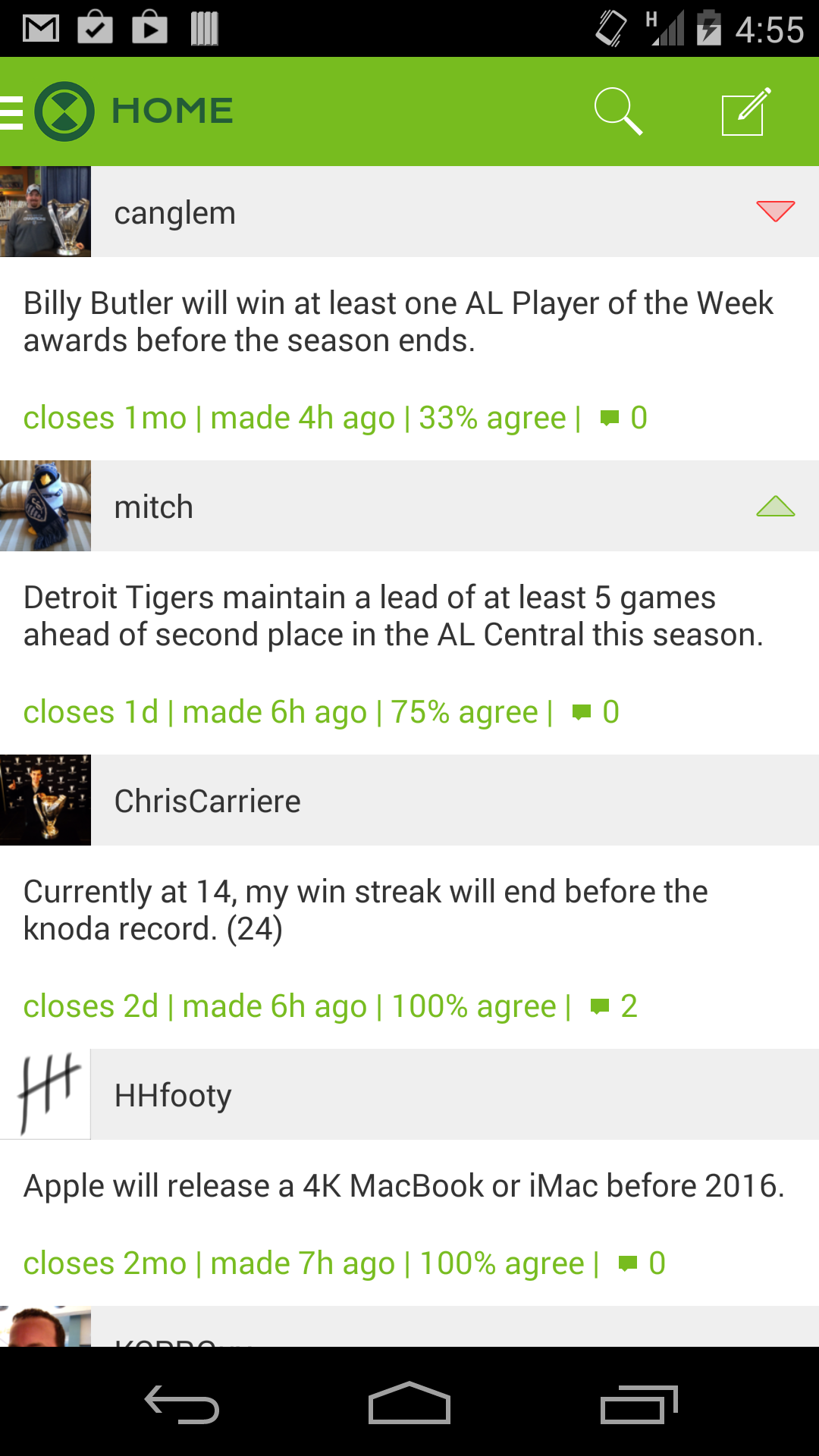Open the Billy Butler prediction
Screen dimensions: 819x1456
(398, 322)
